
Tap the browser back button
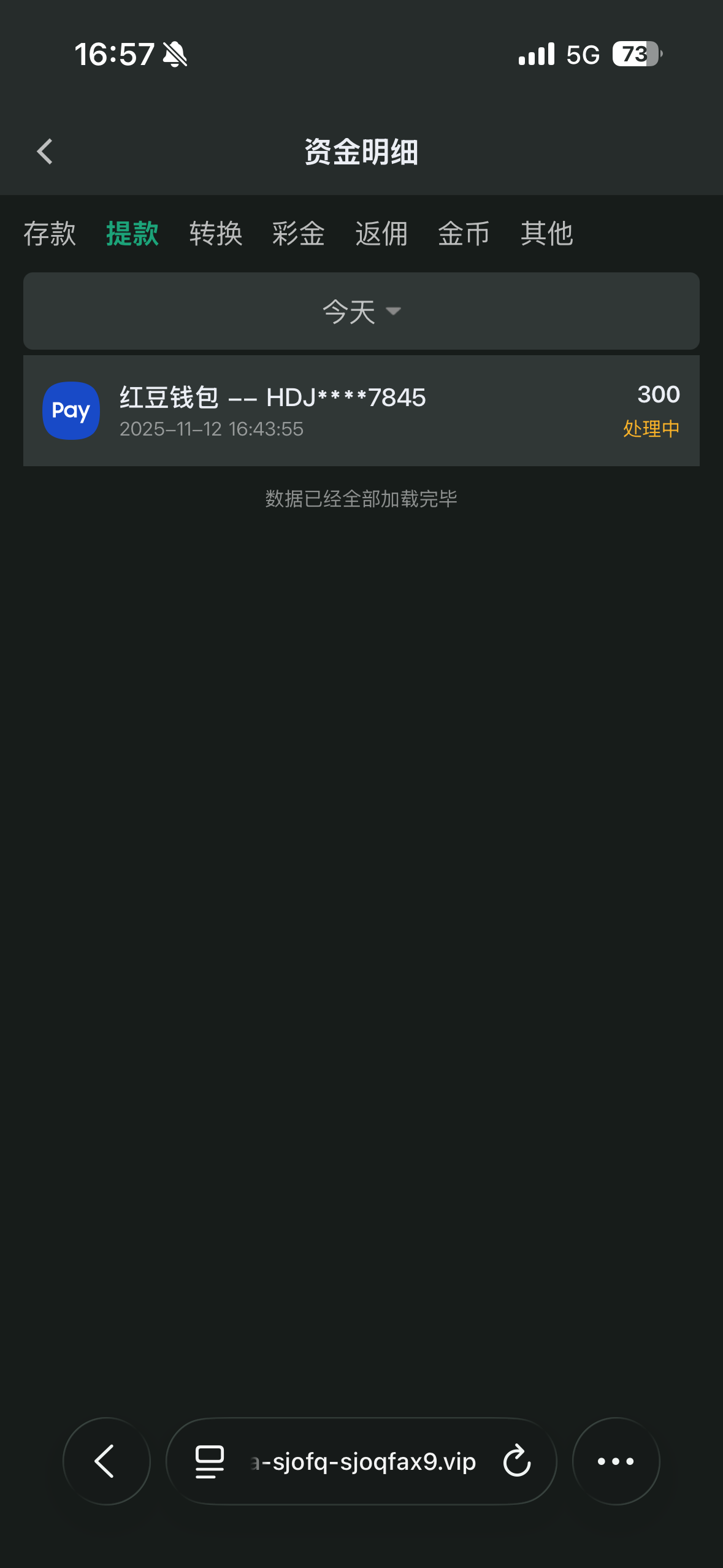[106, 1461]
